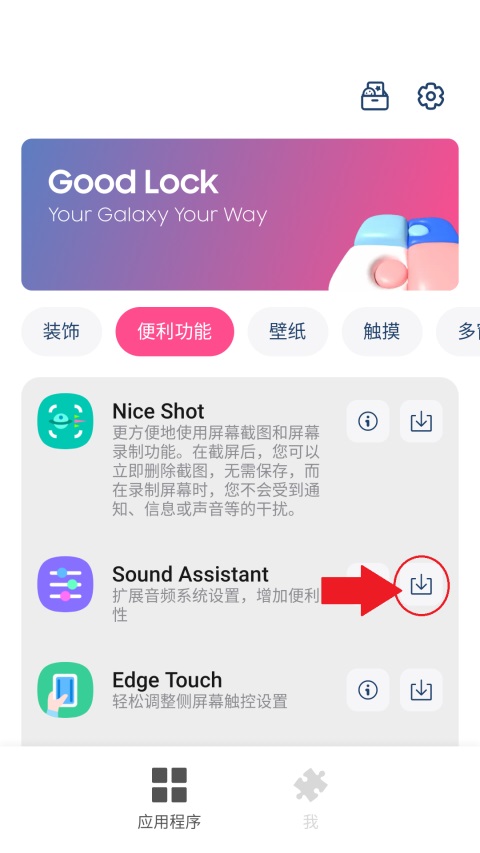Select the 便利功能 category chip
This screenshot has height=853, width=480.
pos(175,331)
